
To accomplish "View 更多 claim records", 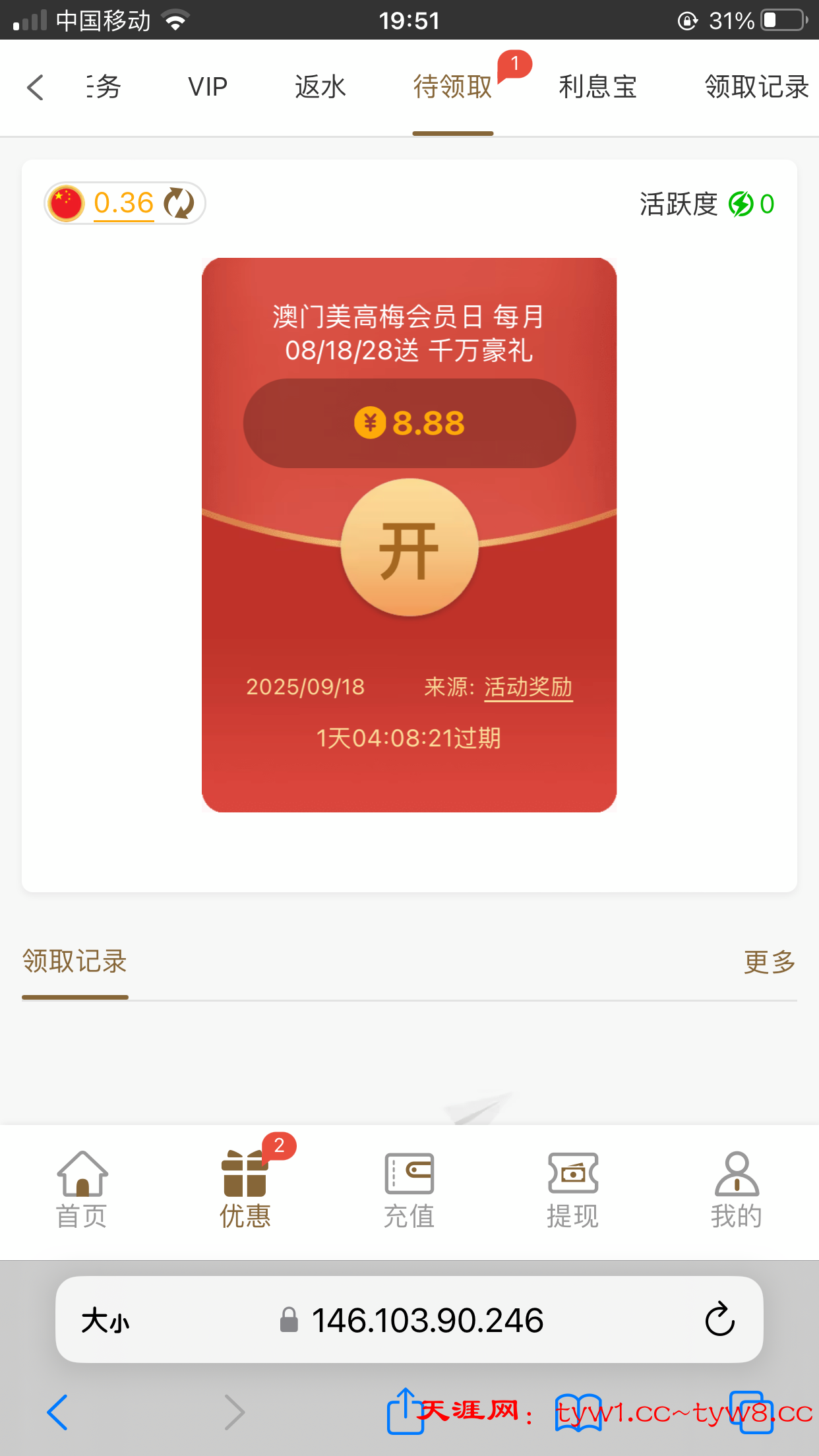I will tap(769, 961).
